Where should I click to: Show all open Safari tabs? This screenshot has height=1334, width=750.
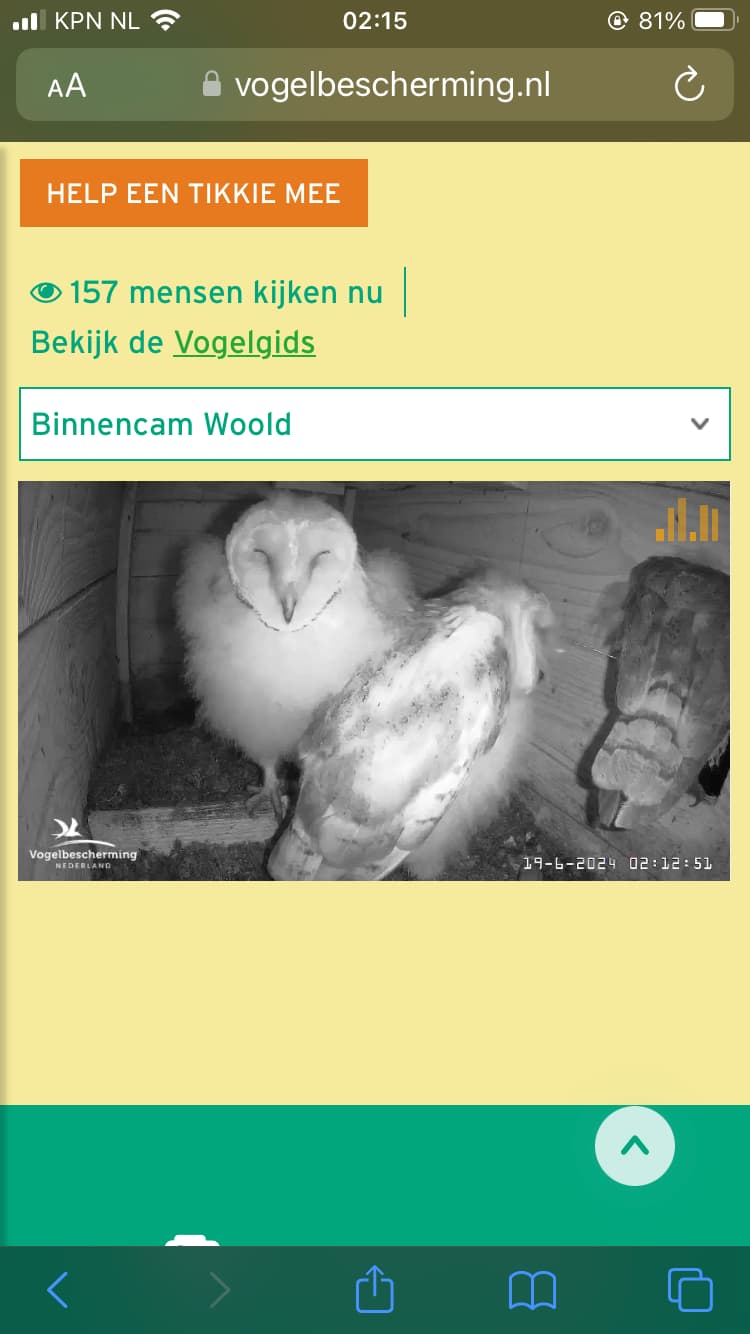click(690, 1289)
